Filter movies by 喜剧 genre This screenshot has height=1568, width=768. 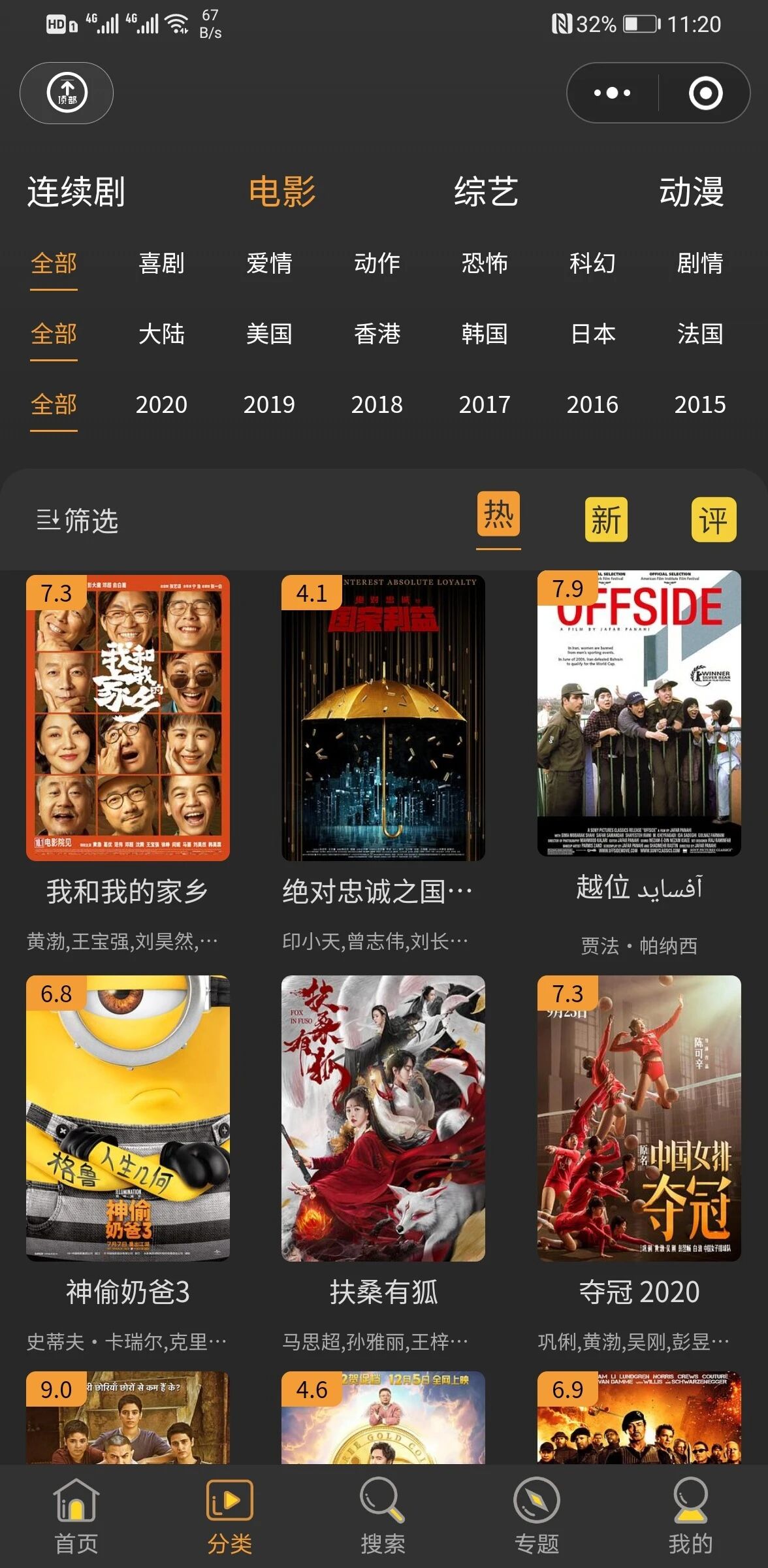[x=161, y=263]
